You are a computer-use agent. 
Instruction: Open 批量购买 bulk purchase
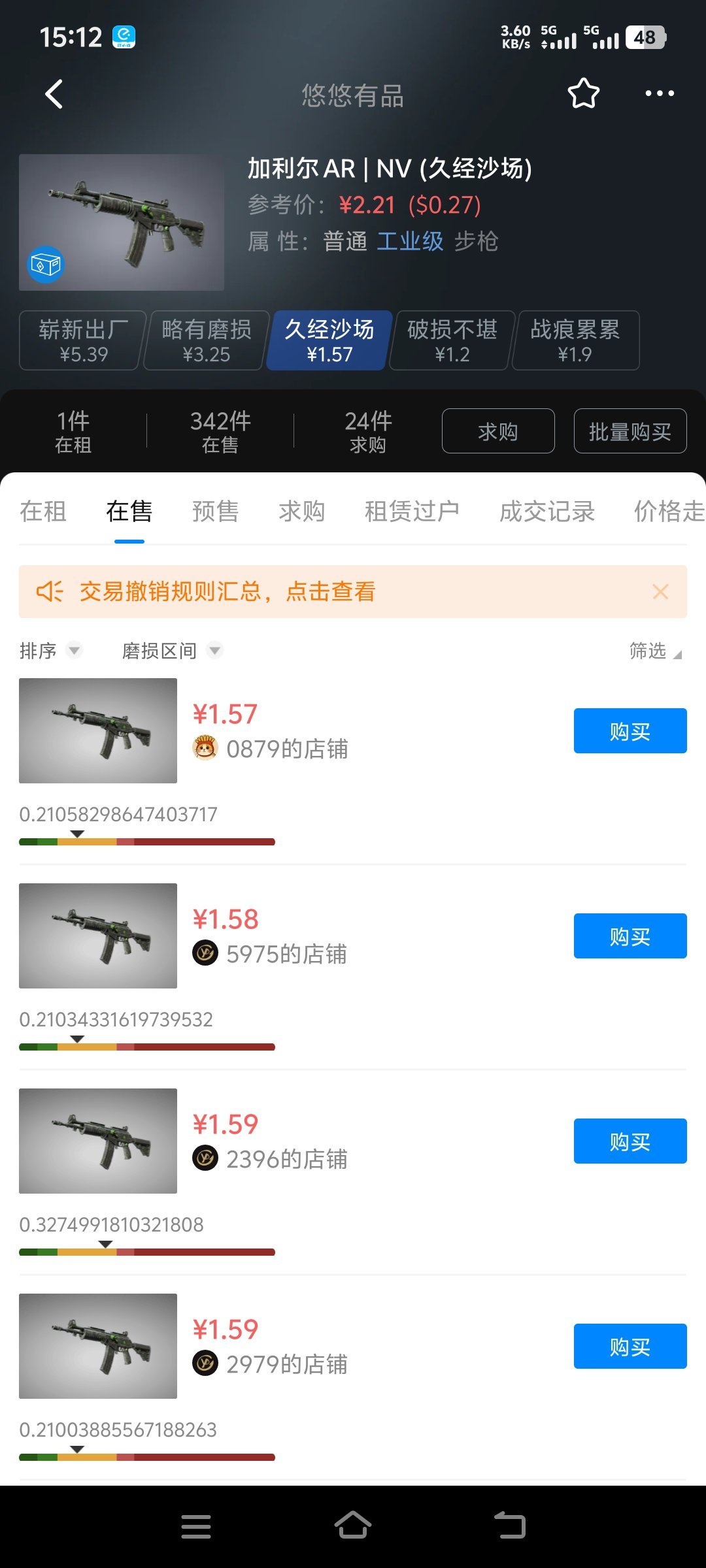pyautogui.click(x=630, y=431)
